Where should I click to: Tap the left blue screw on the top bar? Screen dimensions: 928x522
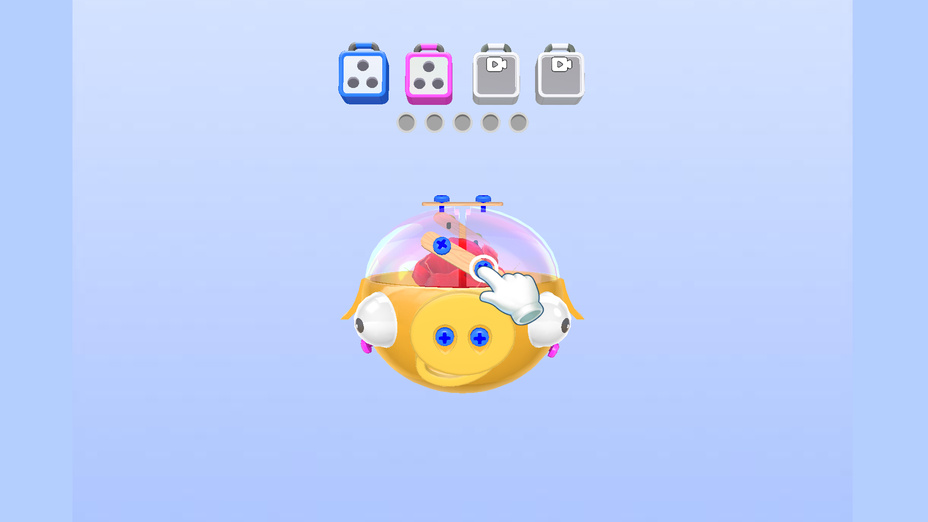pyautogui.click(x=442, y=200)
